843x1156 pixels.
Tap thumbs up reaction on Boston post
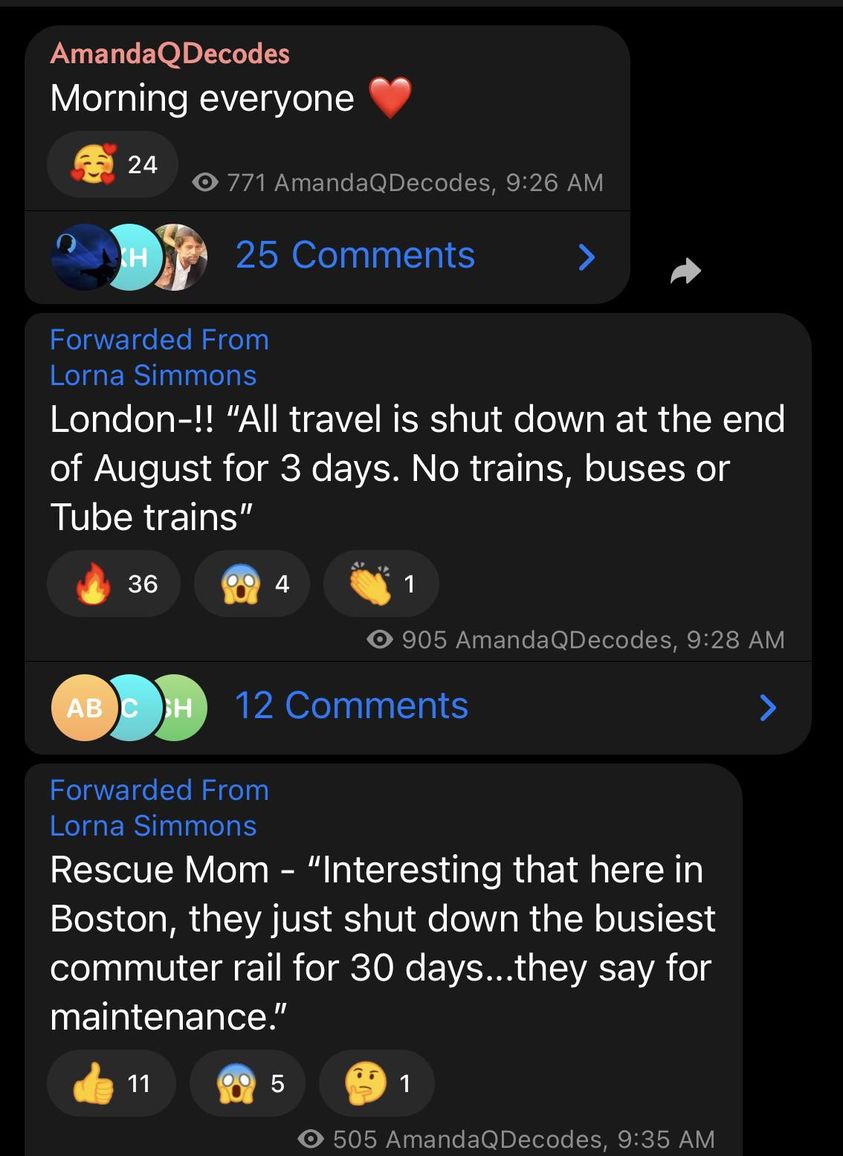111,1083
